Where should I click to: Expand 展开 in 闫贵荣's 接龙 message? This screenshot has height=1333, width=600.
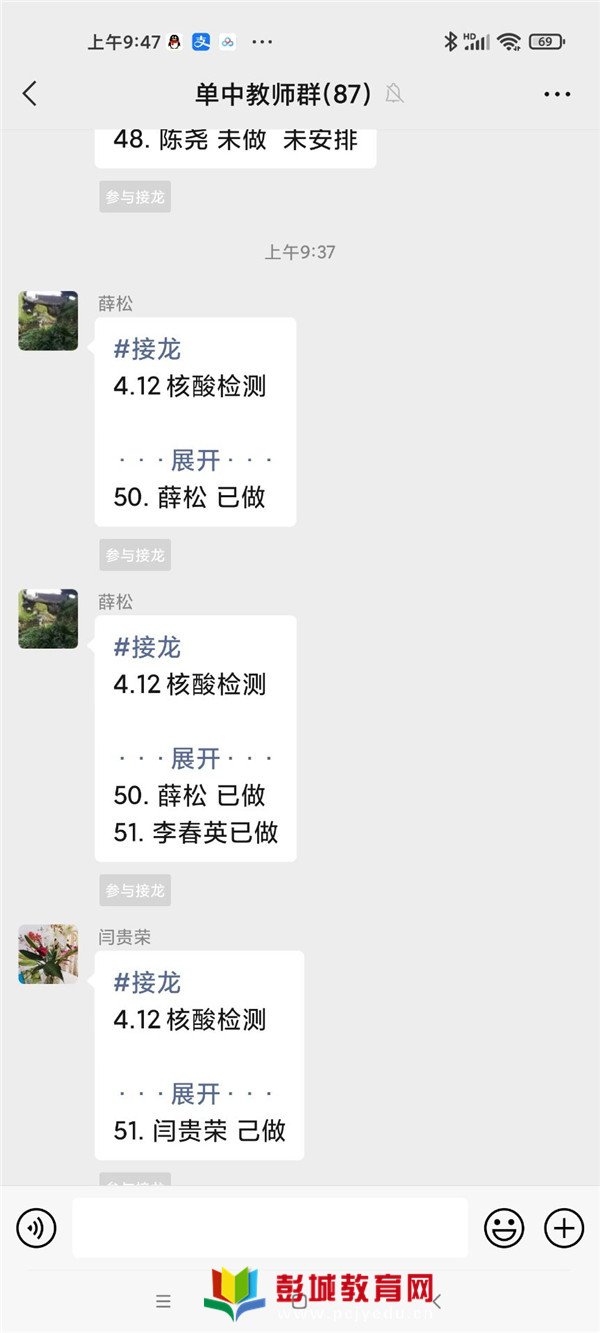tap(195, 1094)
